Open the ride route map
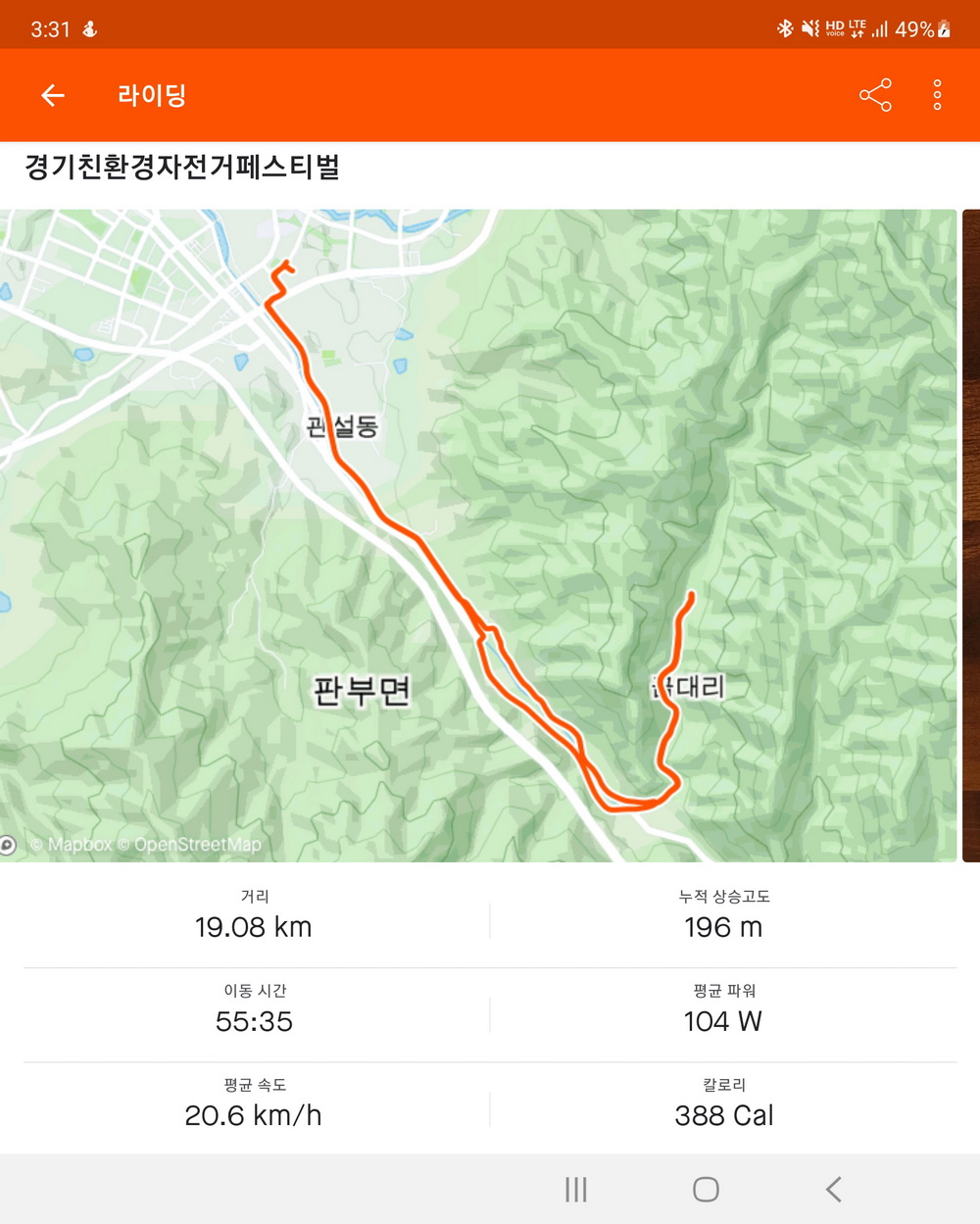Viewport: 980px width, 1224px height. pyautogui.click(x=478, y=535)
